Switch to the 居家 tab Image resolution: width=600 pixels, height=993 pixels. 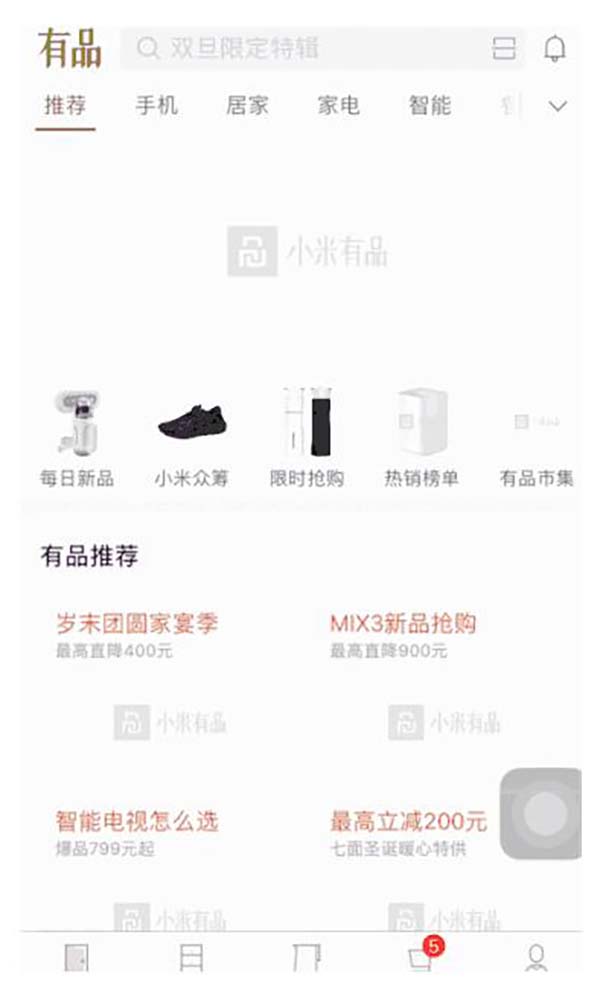[x=247, y=105]
